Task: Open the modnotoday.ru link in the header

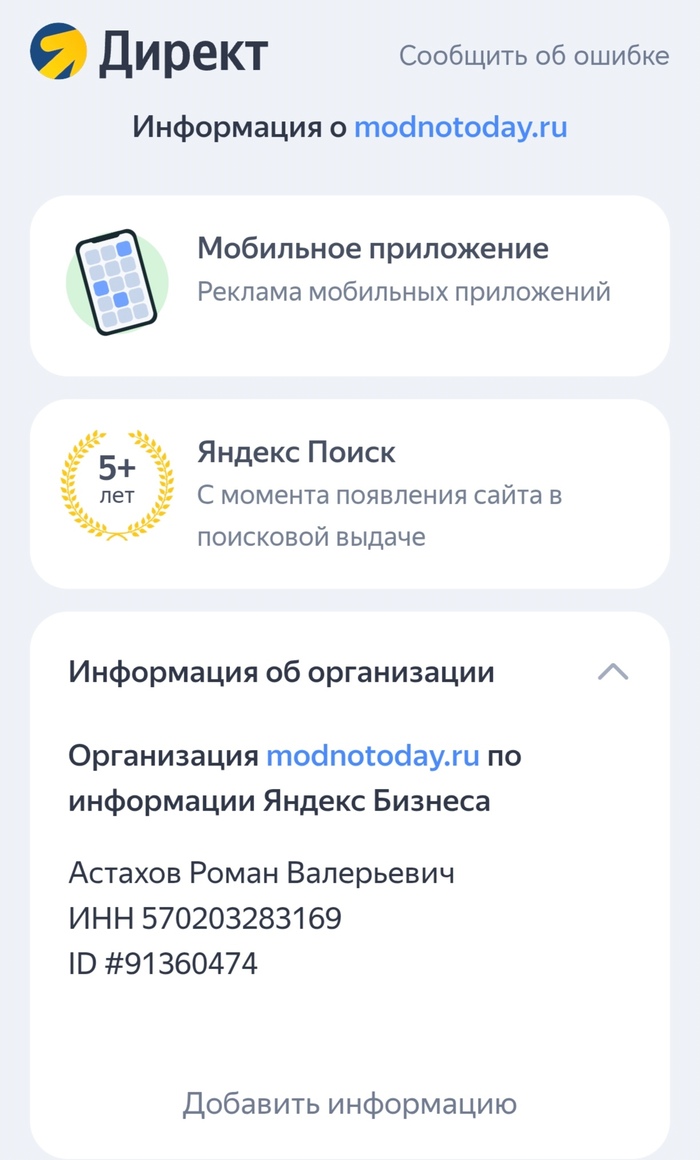Action: click(460, 127)
